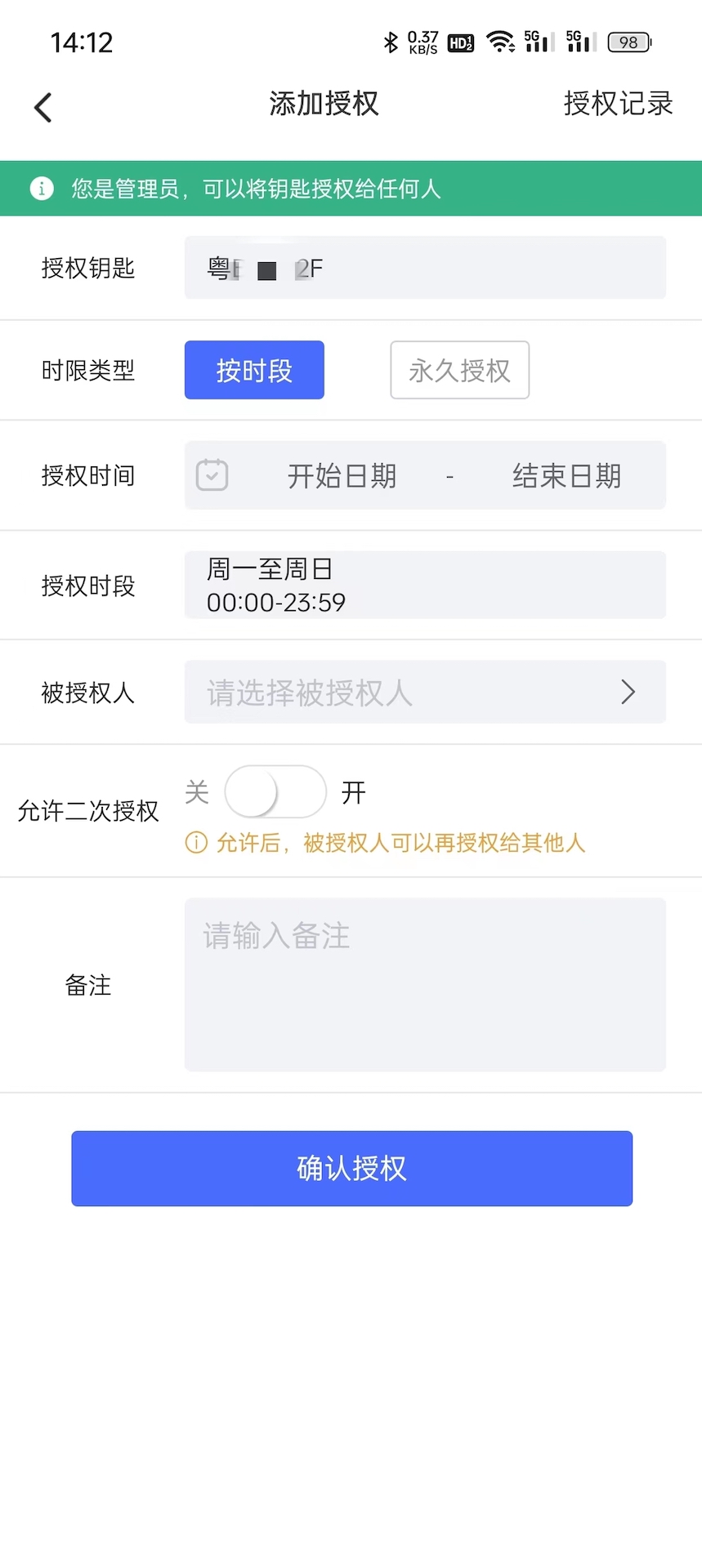
Task: Tap the calendar icon in 授权时间 row
Action: click(212, 474)
